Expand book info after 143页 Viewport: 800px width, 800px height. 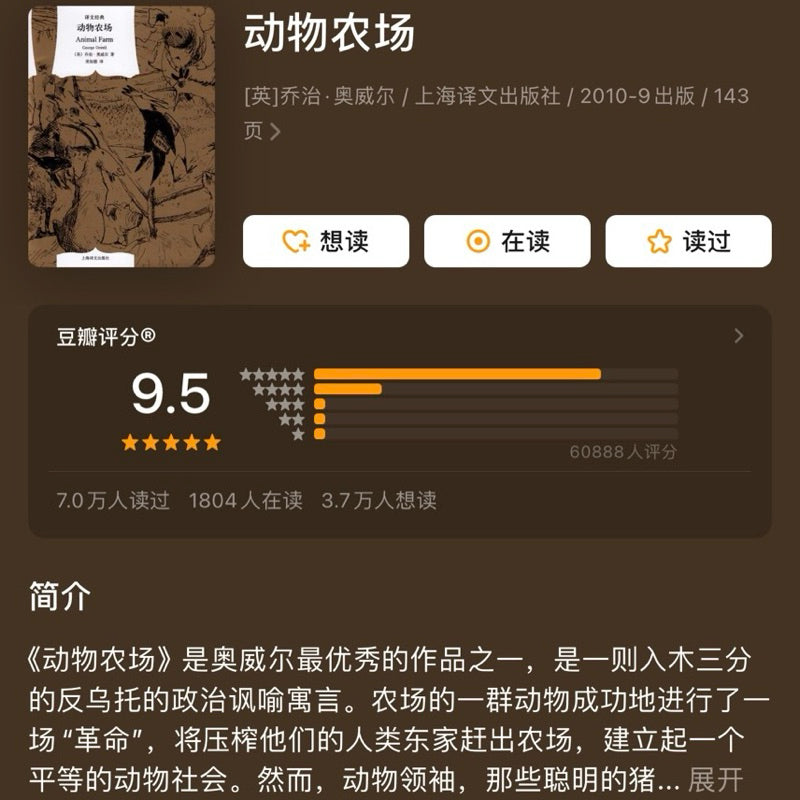point(275,131)
